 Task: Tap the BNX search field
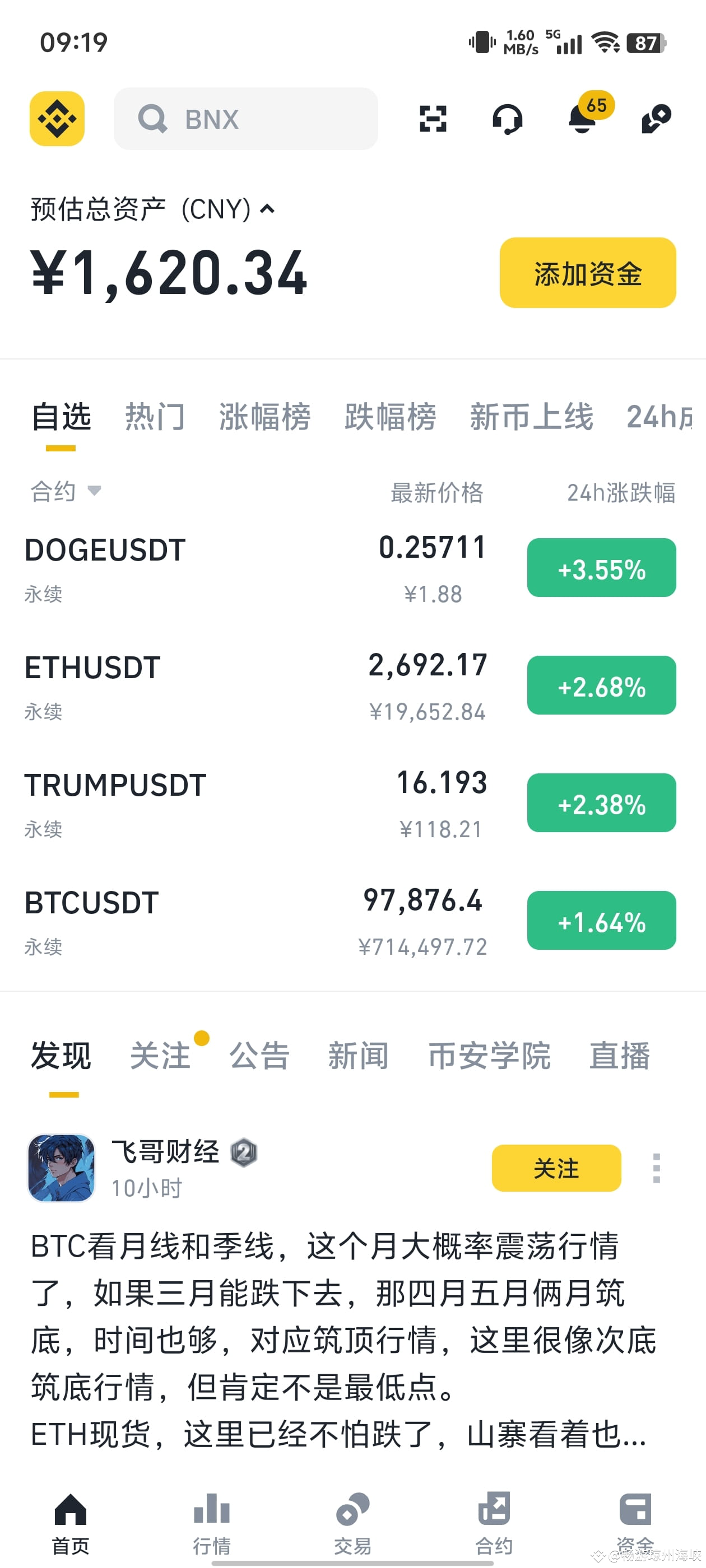245,118
